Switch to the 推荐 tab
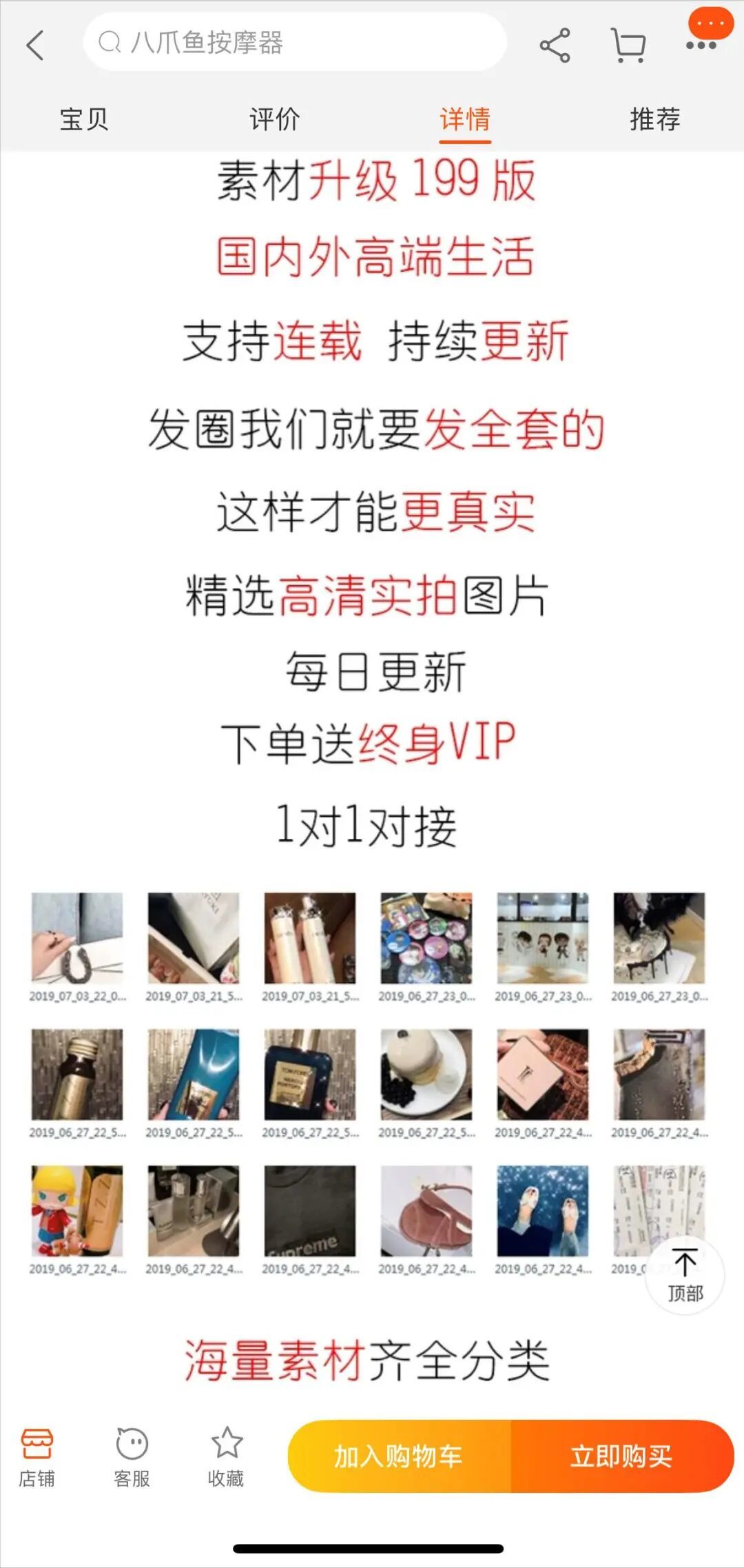This screenshot has width=744, height=1568. 655,119
